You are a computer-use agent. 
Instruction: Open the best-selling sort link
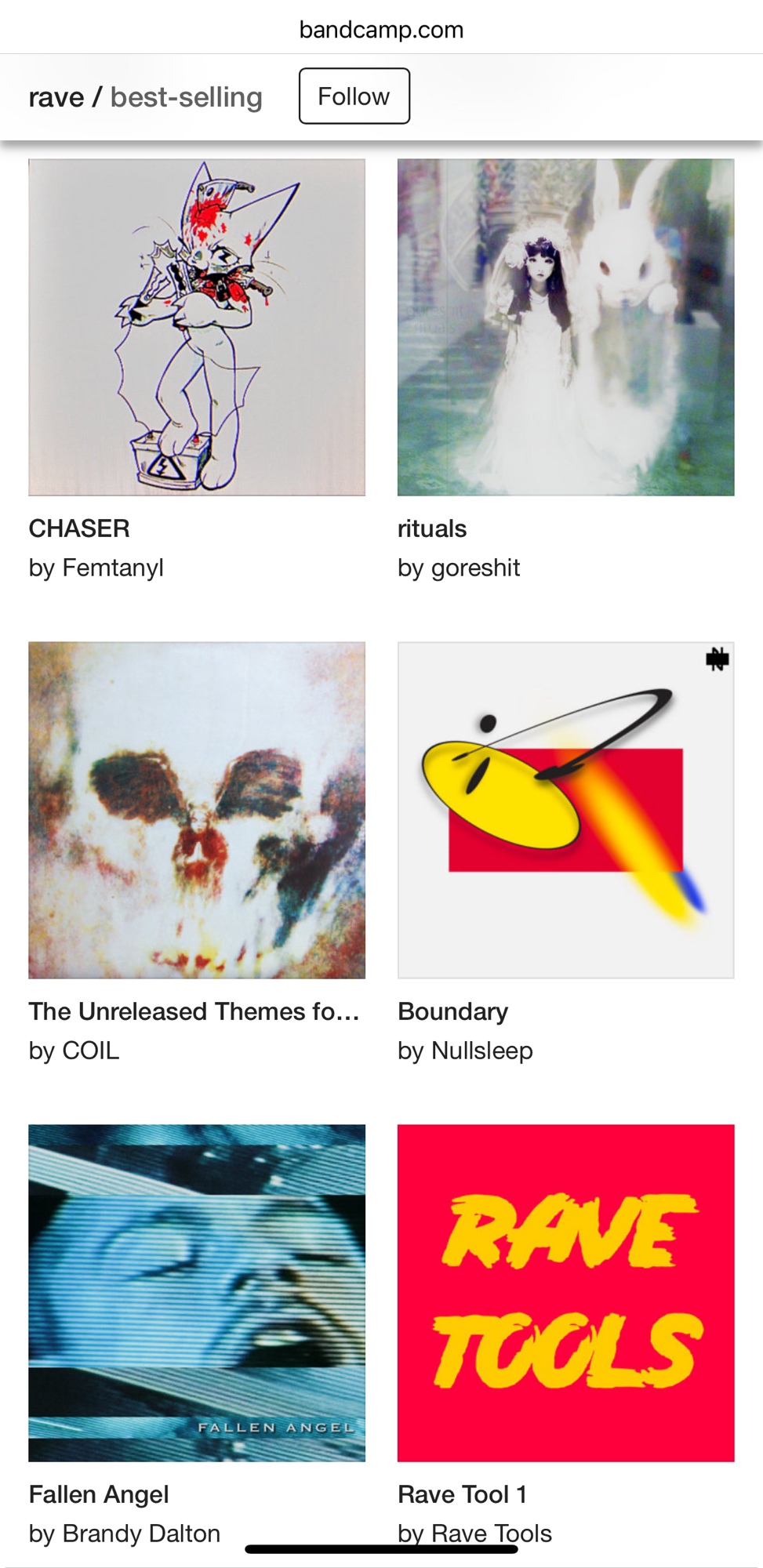pyautogui.click(x=186, y=97)
